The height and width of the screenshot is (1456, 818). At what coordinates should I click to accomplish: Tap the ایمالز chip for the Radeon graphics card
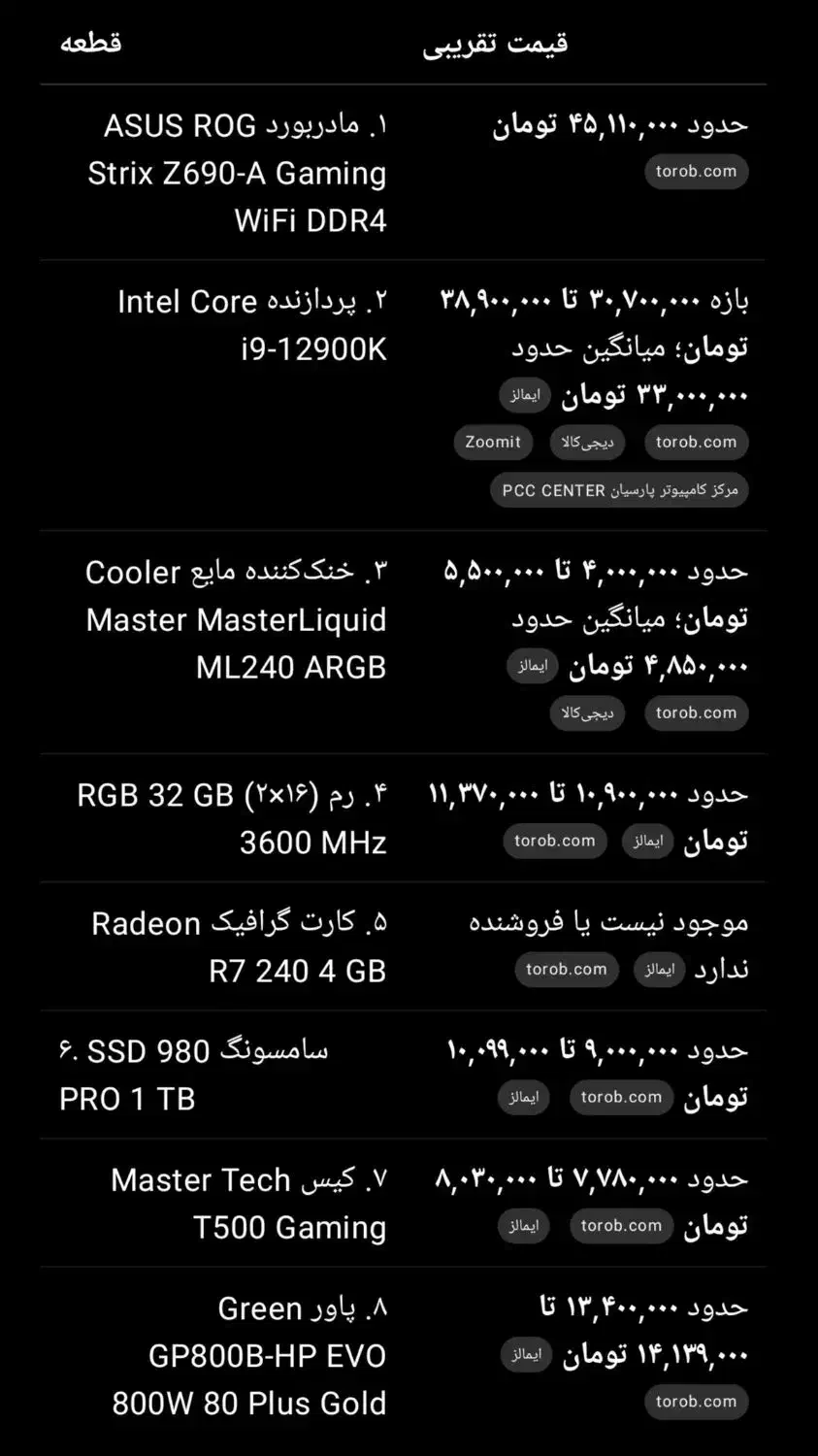pos(659,970)
